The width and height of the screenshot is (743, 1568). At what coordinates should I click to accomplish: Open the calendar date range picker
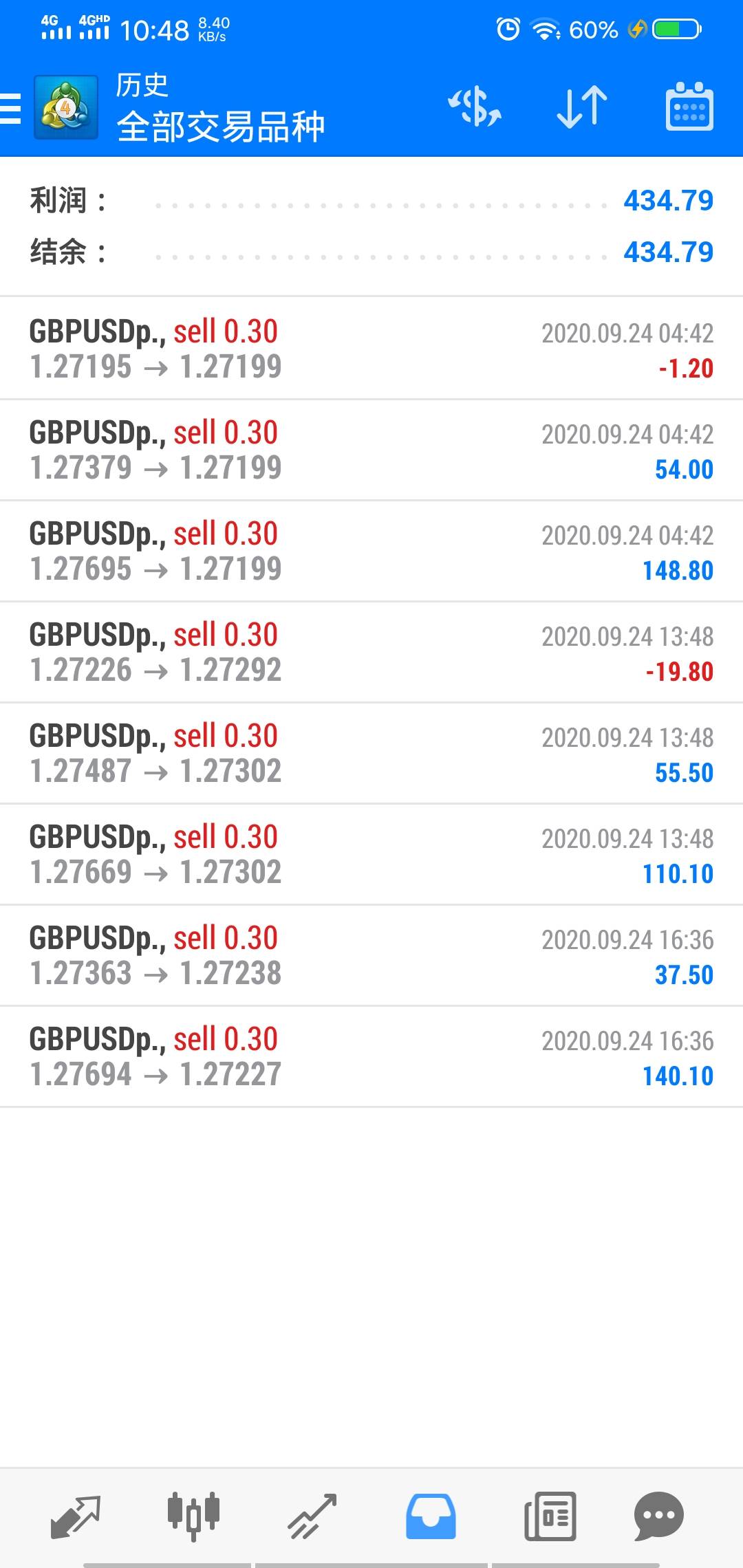tap(689, 107)
